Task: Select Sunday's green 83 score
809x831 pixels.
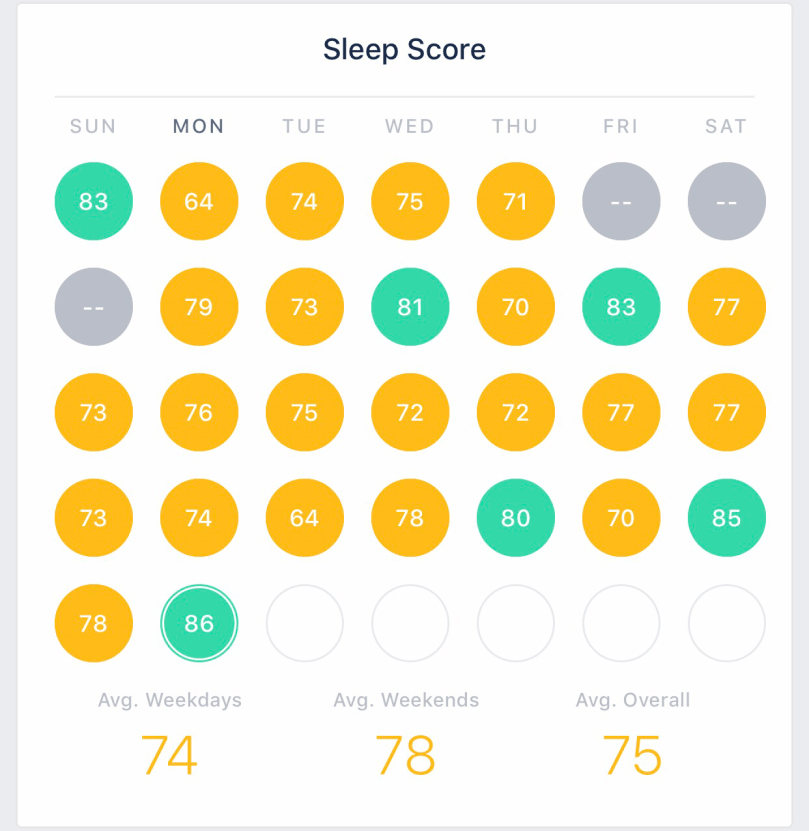Action: click(93, 201)
